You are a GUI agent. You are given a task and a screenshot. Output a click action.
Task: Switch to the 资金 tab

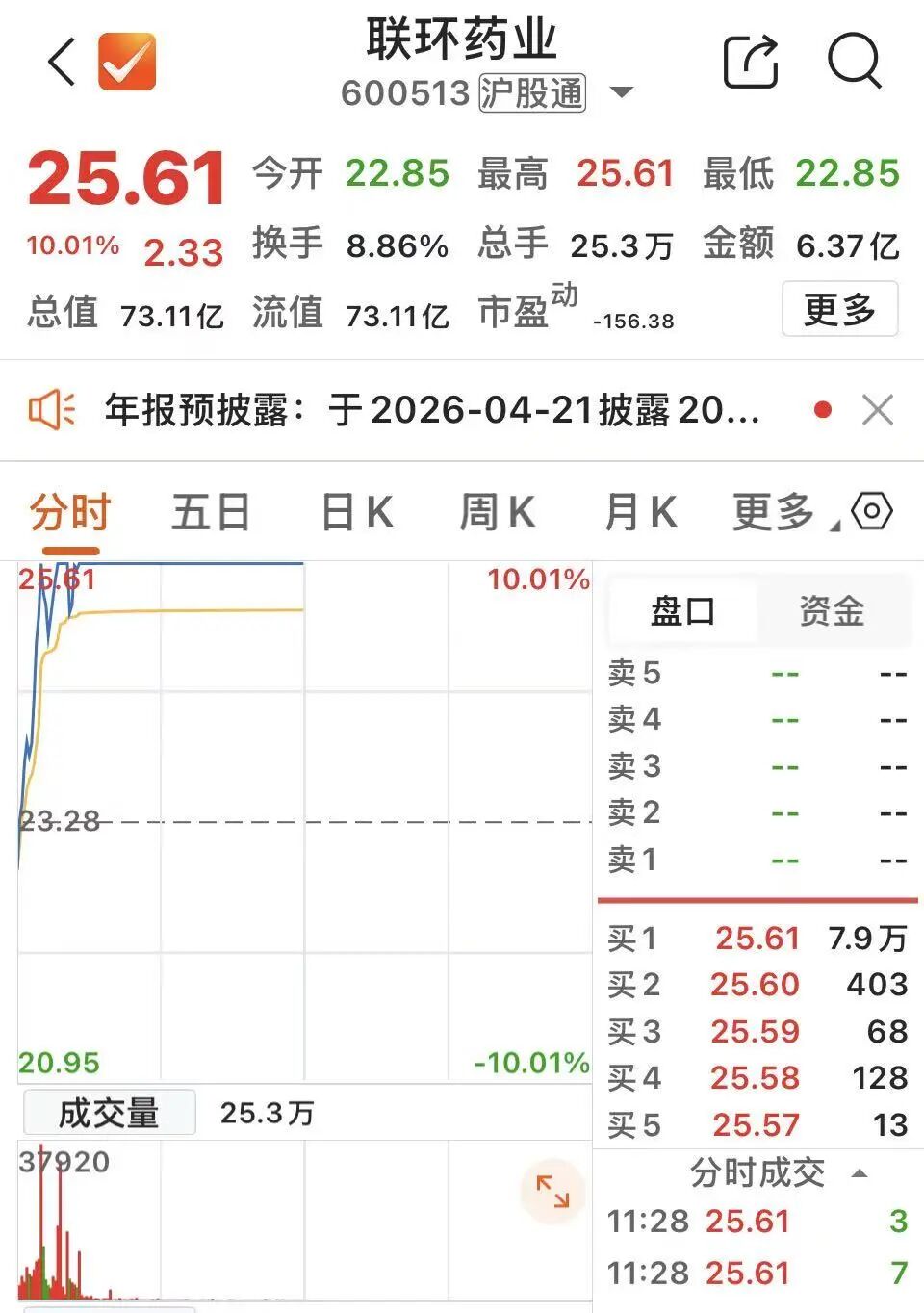[x=832, y=611]
